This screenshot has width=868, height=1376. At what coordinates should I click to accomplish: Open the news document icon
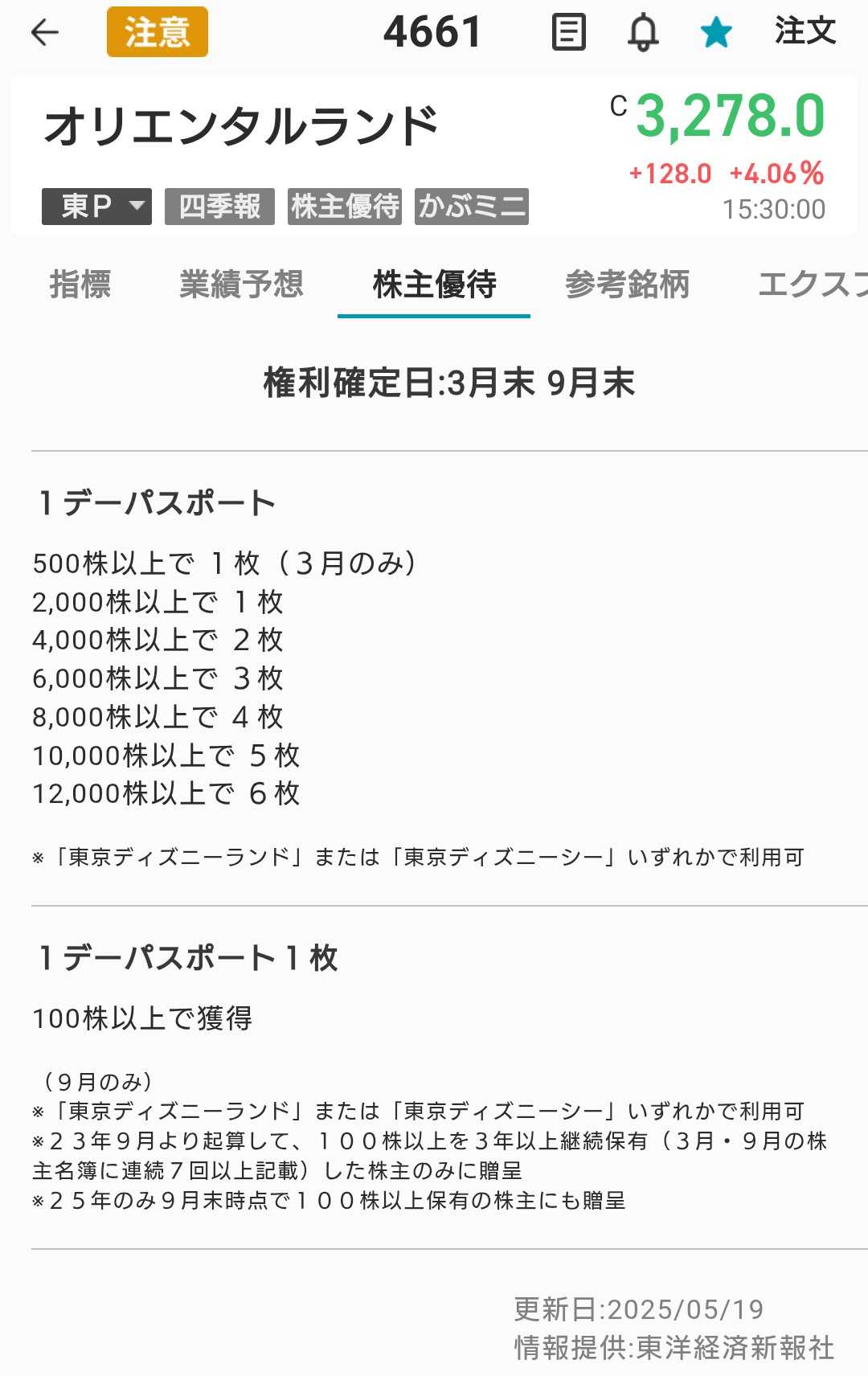(568, 32)
